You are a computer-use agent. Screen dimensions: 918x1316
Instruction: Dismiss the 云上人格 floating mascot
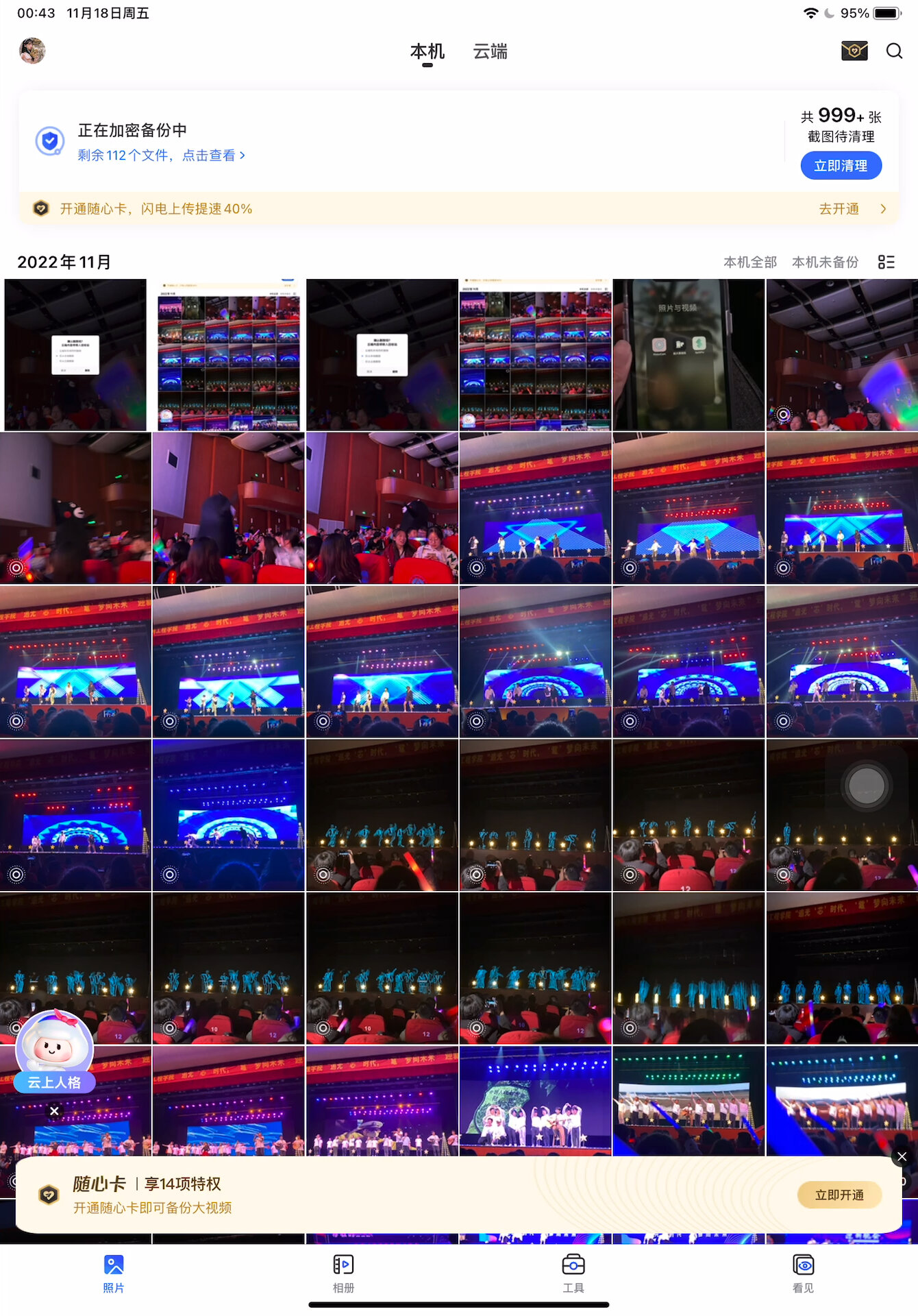coord(54,1111)
